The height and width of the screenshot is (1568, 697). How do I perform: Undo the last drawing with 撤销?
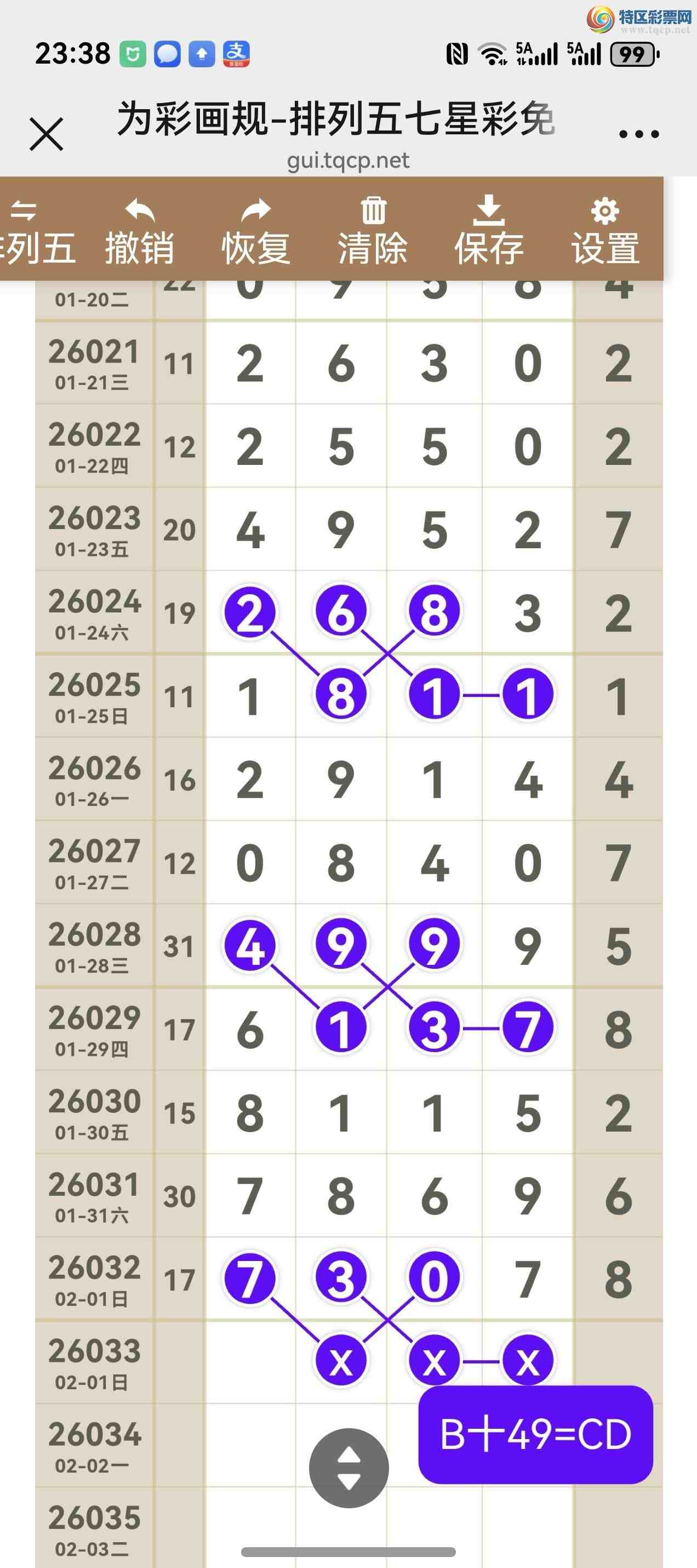(x=140, y=231)
